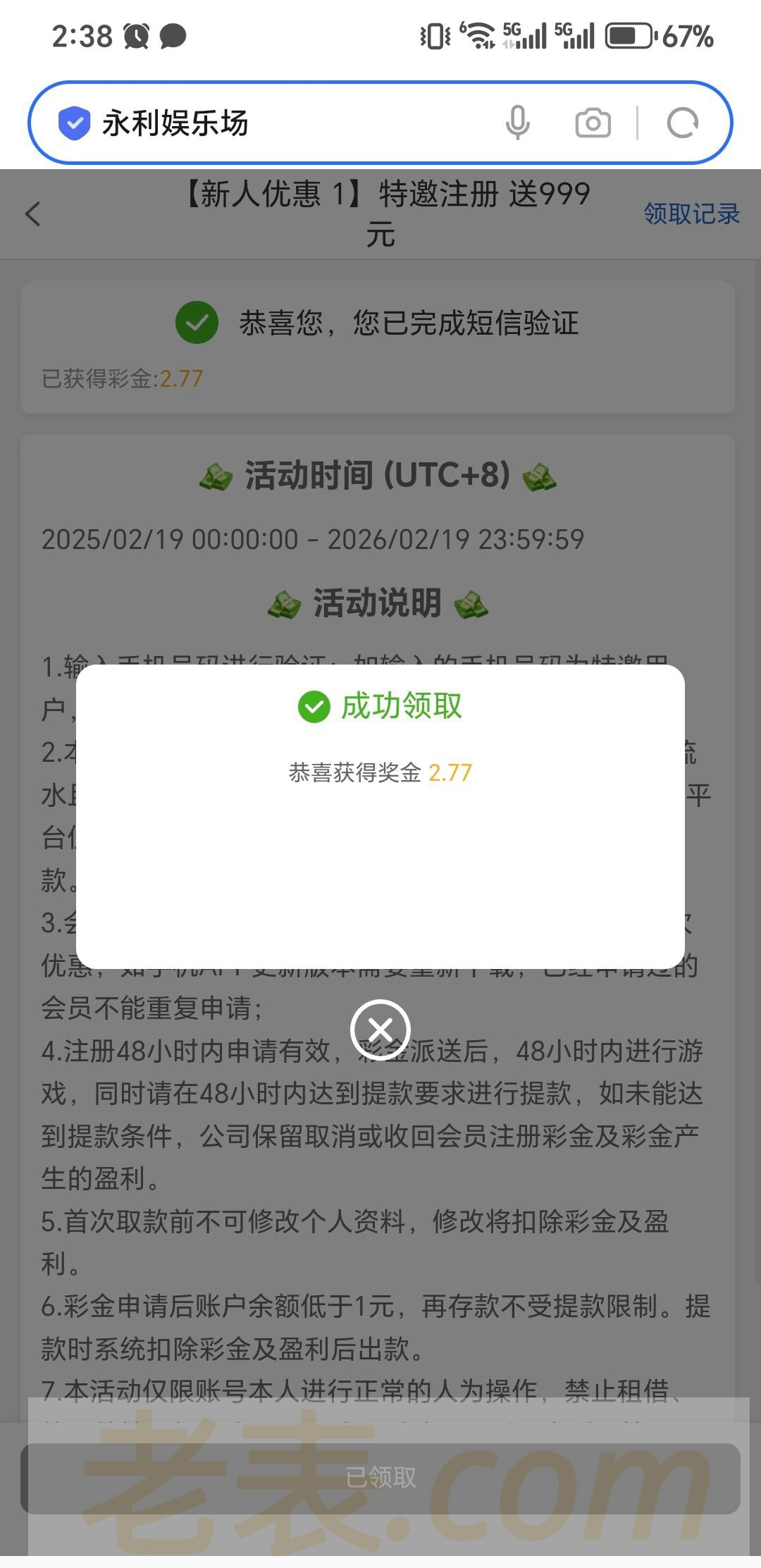Viewport: 761px width, 1568px height.
Task: Tap the 已领取 button at the bottom
Action: coord(380,1478)
